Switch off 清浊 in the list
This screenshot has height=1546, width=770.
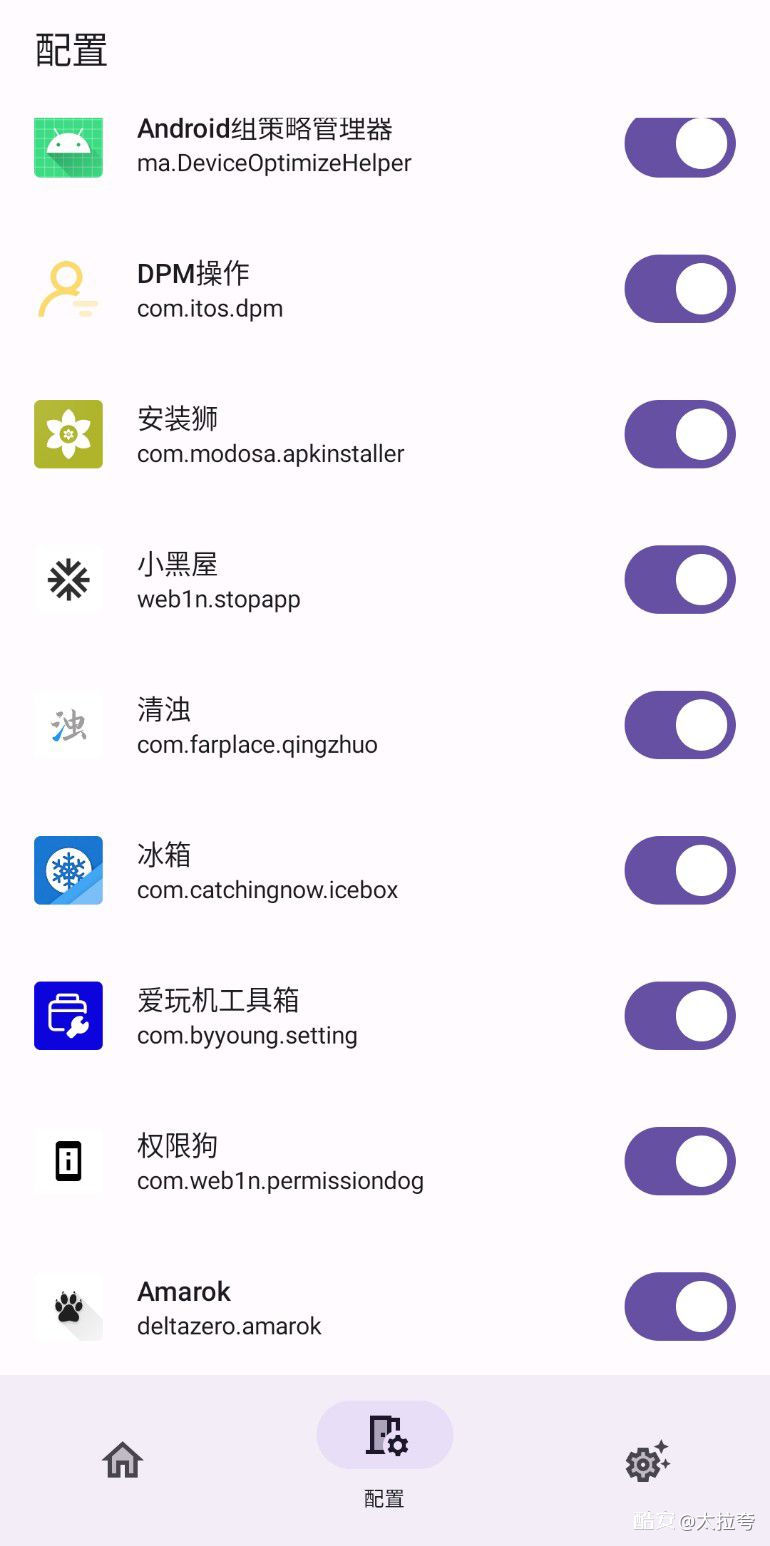click(x=680, y=725)
